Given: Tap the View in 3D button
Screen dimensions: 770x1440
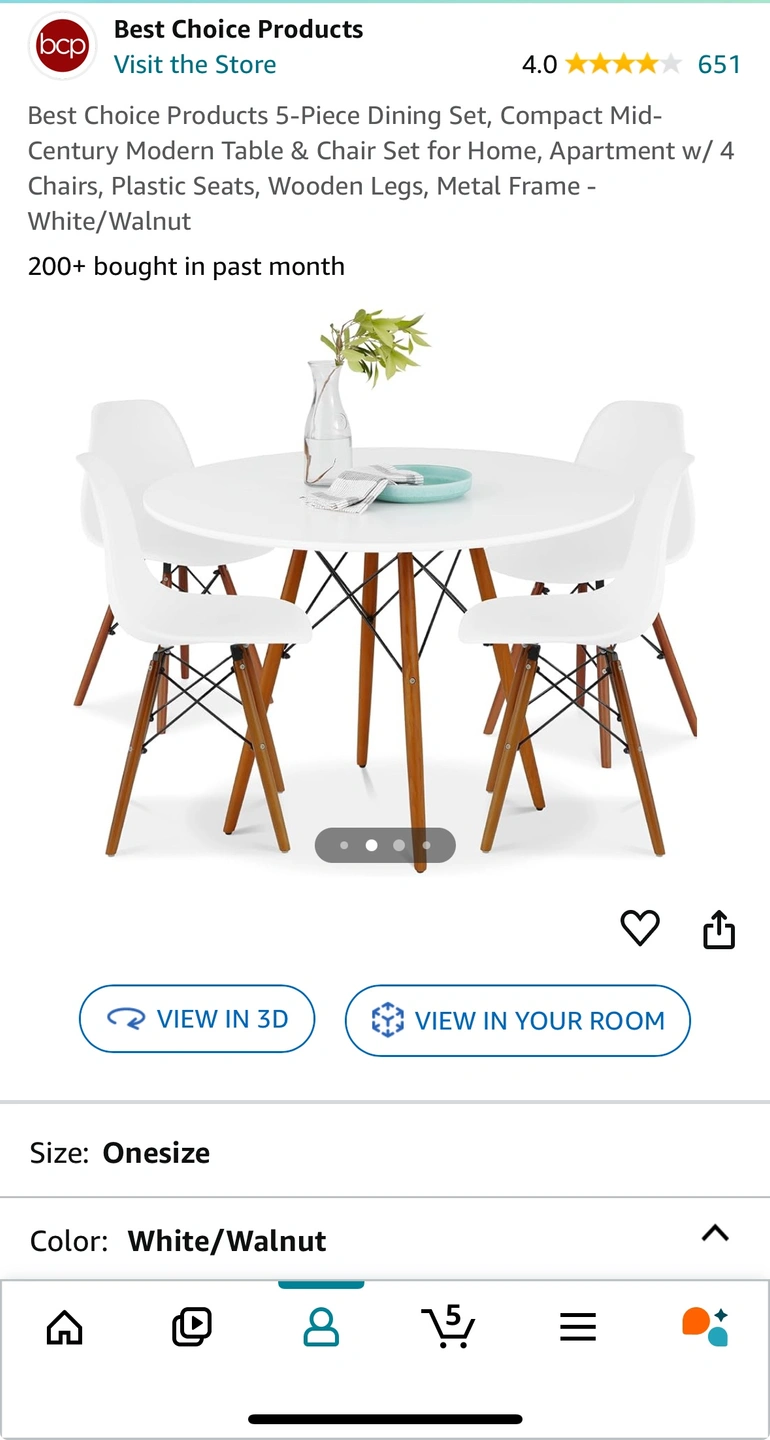Looking at the screenshot, I should (197, 1019).
